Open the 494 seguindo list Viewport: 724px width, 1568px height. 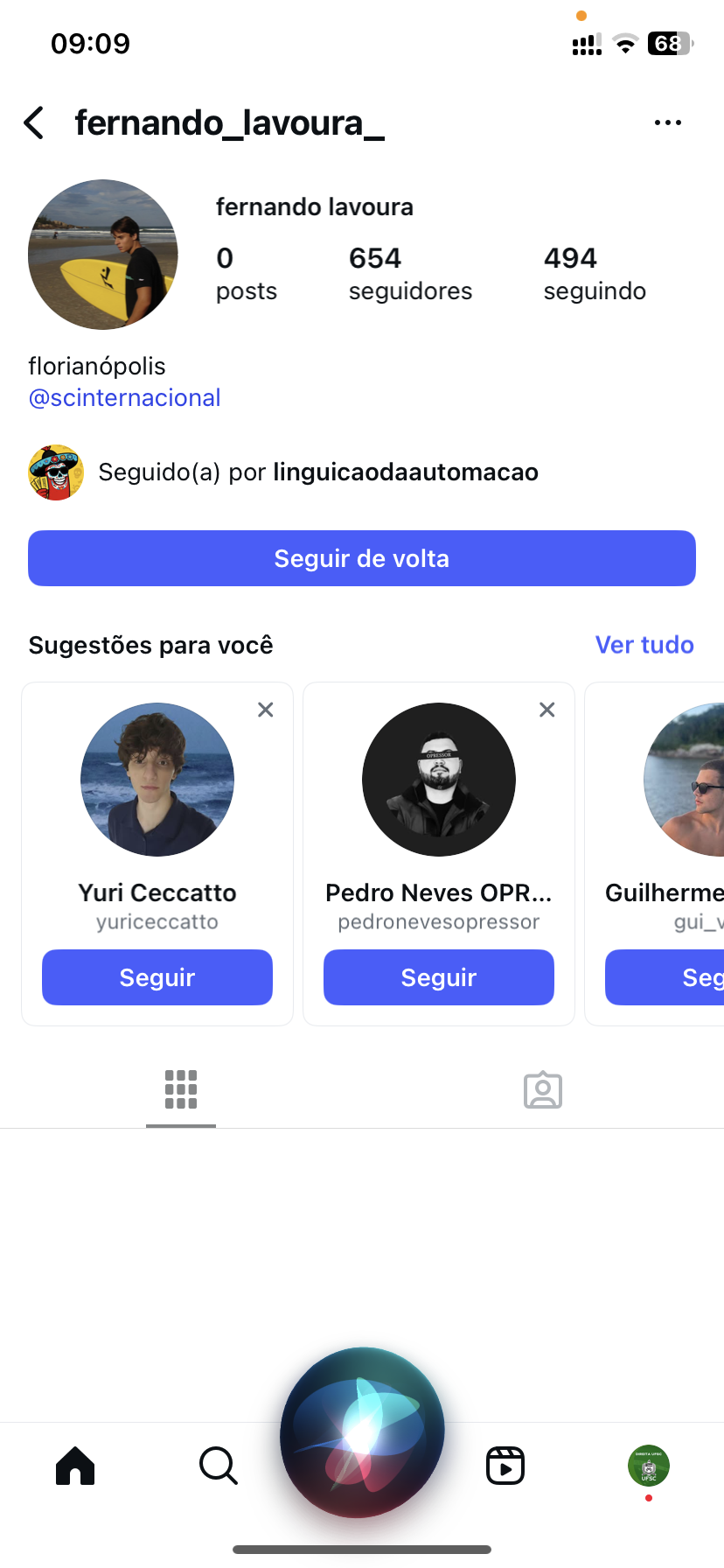click(595, 273)
